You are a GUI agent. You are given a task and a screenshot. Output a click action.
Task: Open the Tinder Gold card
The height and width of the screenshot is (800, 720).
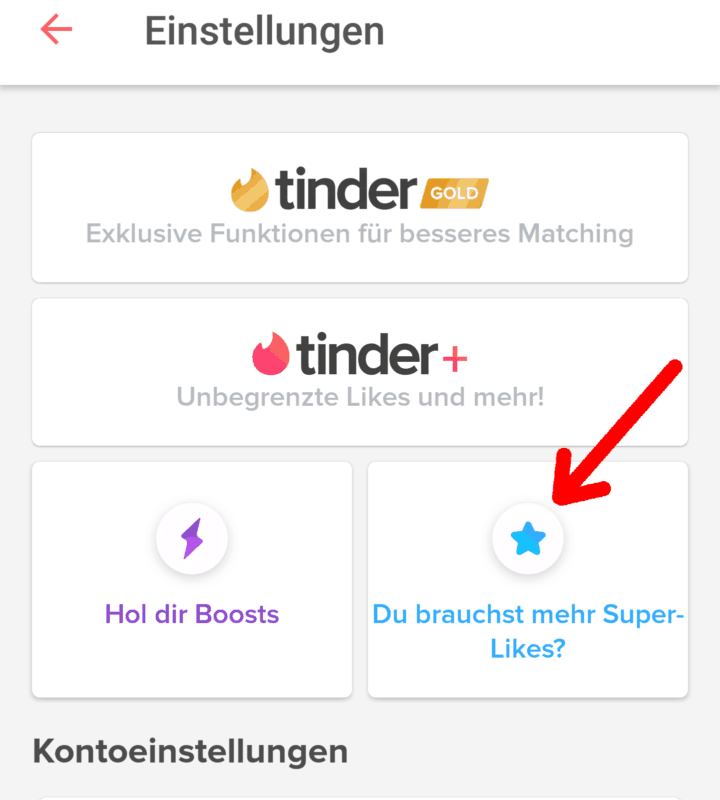tap(360, 208)
